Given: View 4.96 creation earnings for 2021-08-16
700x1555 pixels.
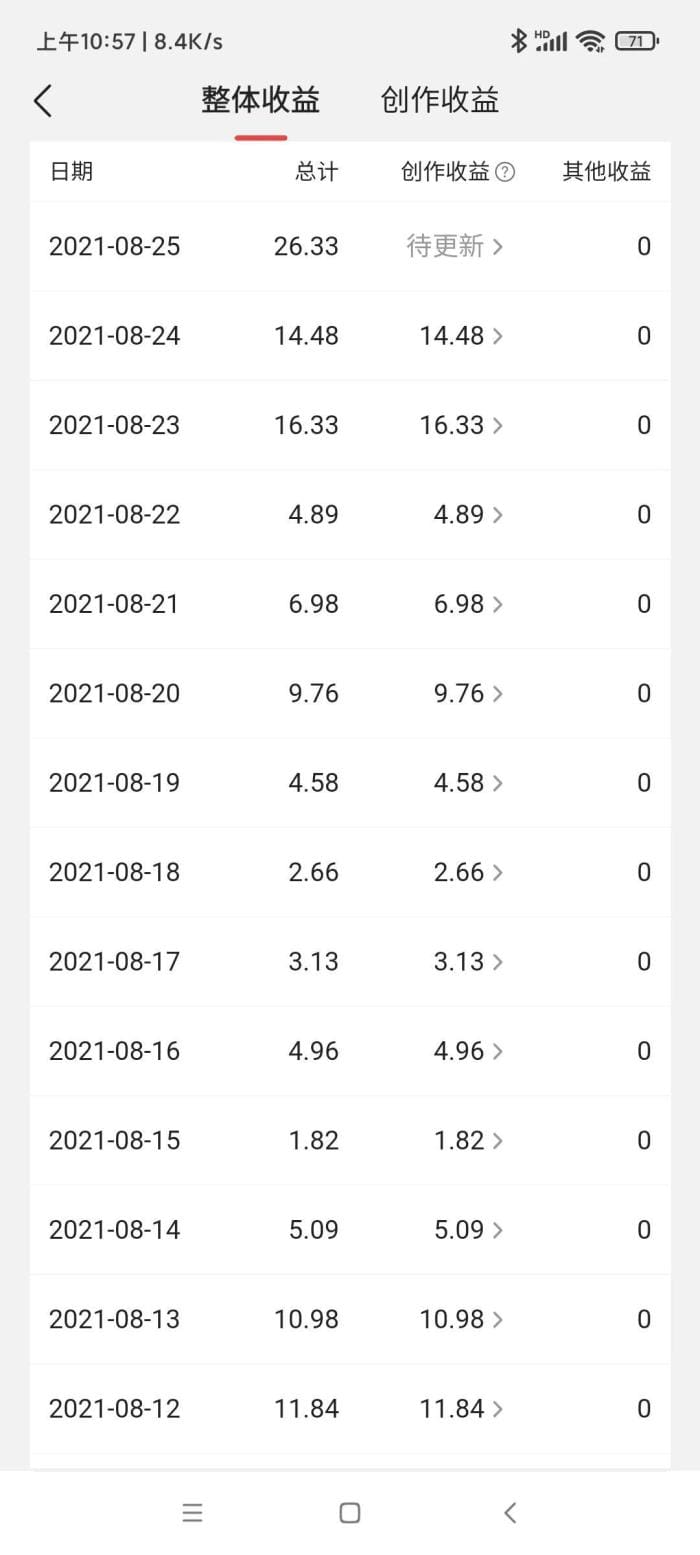Looking at the screenshot, I should coord(467,1051).
